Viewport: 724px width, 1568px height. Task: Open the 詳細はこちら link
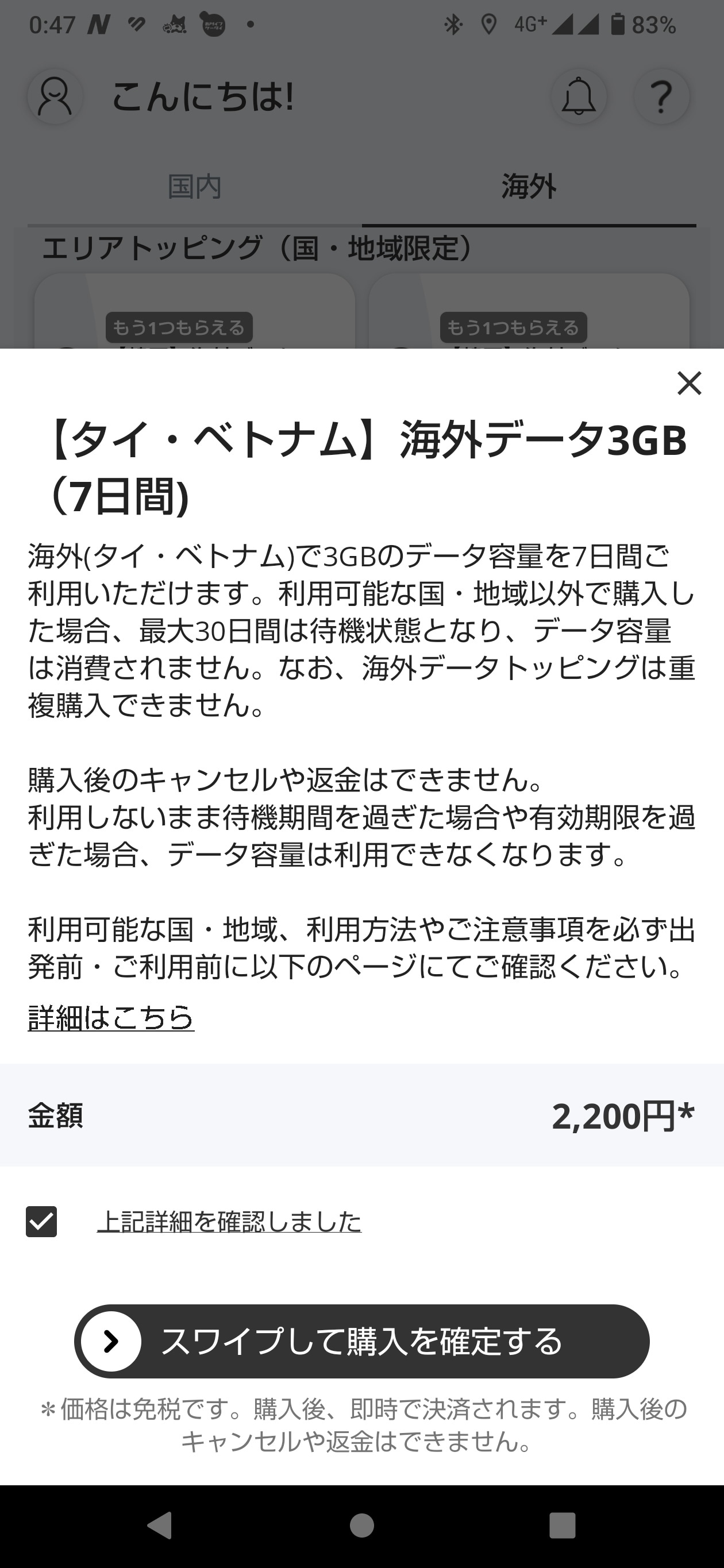click(x=110, y=1016)
